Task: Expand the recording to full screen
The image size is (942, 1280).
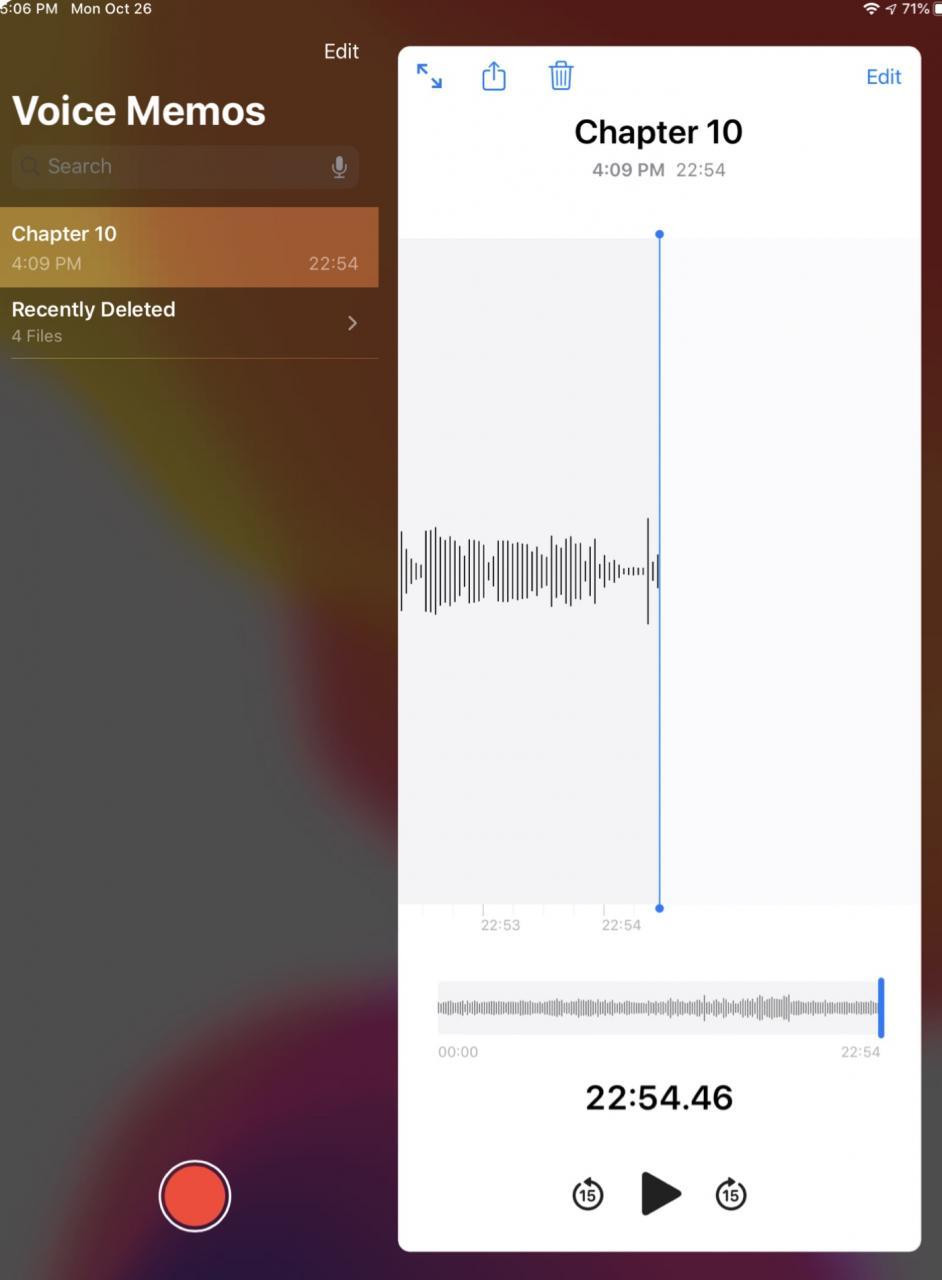Action: 429,76
